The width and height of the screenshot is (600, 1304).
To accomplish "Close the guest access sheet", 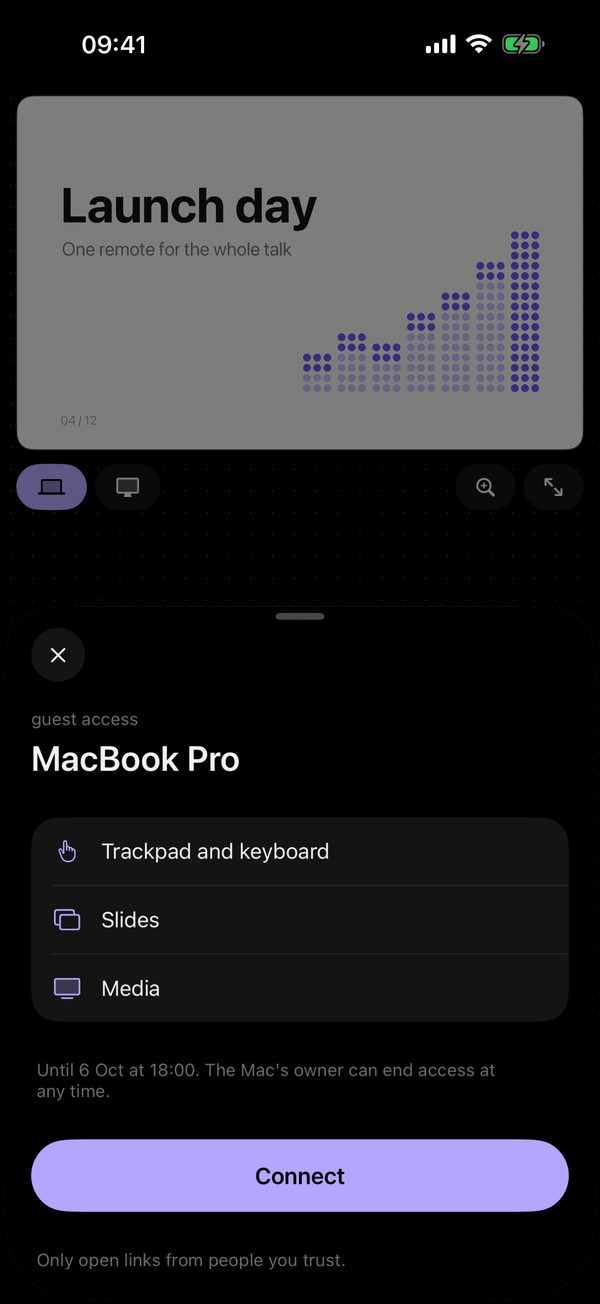I will pos(58,655).
